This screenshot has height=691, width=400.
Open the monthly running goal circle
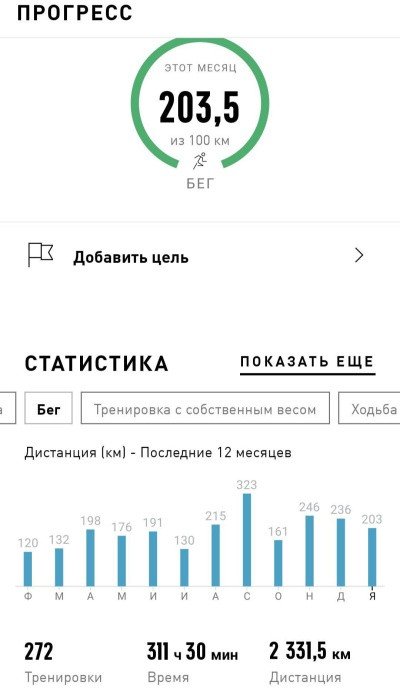200,106
